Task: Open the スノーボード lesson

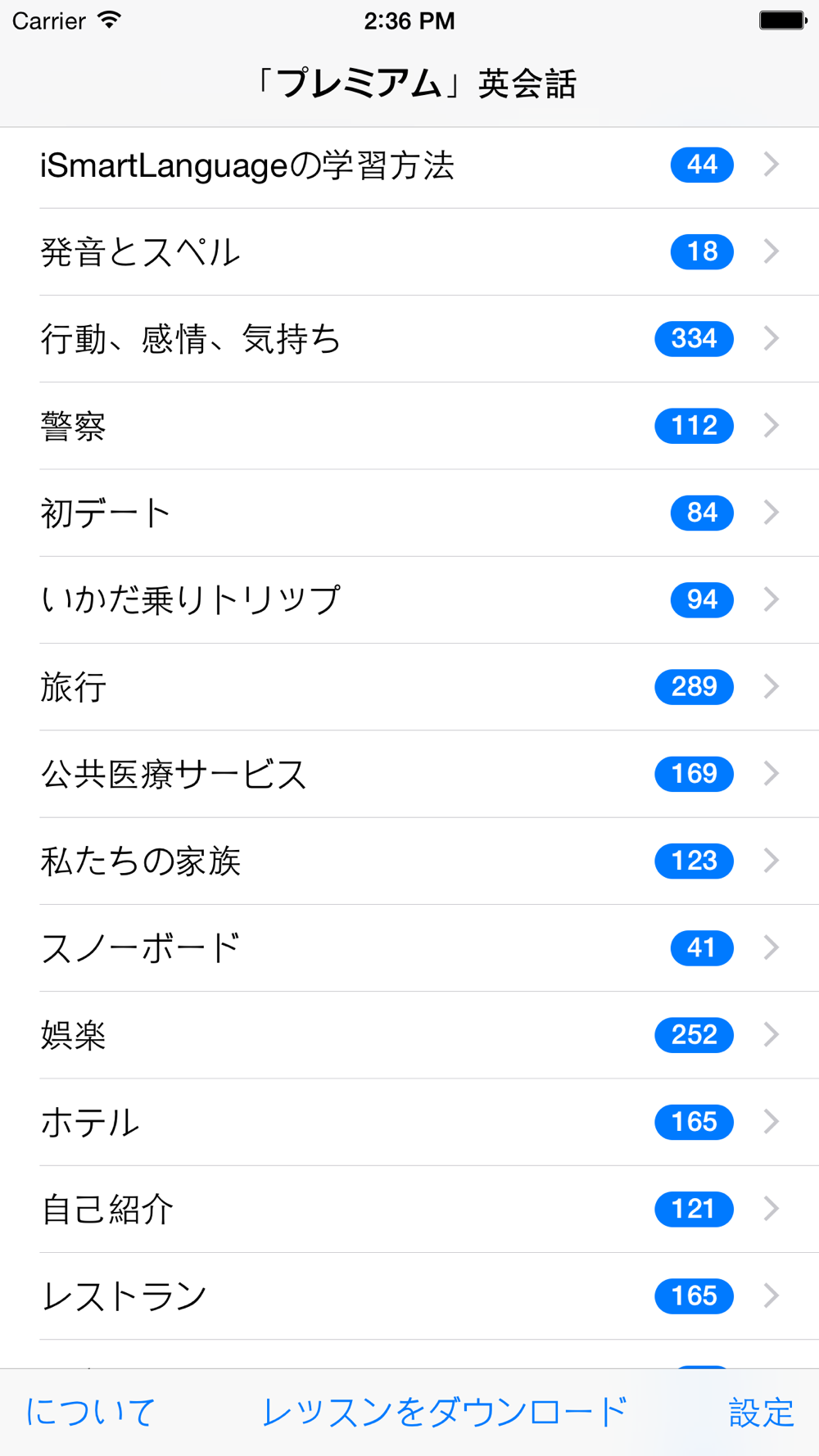Action: point(409,948)
